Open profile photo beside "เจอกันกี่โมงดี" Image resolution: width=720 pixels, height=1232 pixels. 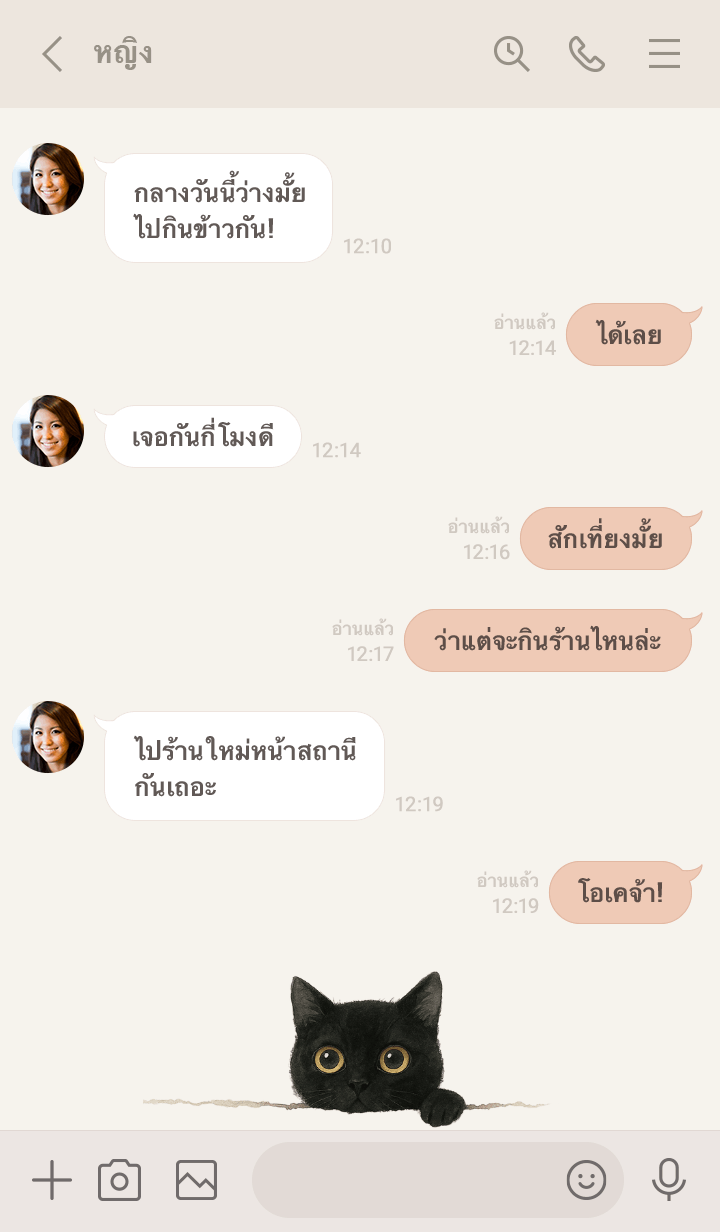tap(48, 431)
